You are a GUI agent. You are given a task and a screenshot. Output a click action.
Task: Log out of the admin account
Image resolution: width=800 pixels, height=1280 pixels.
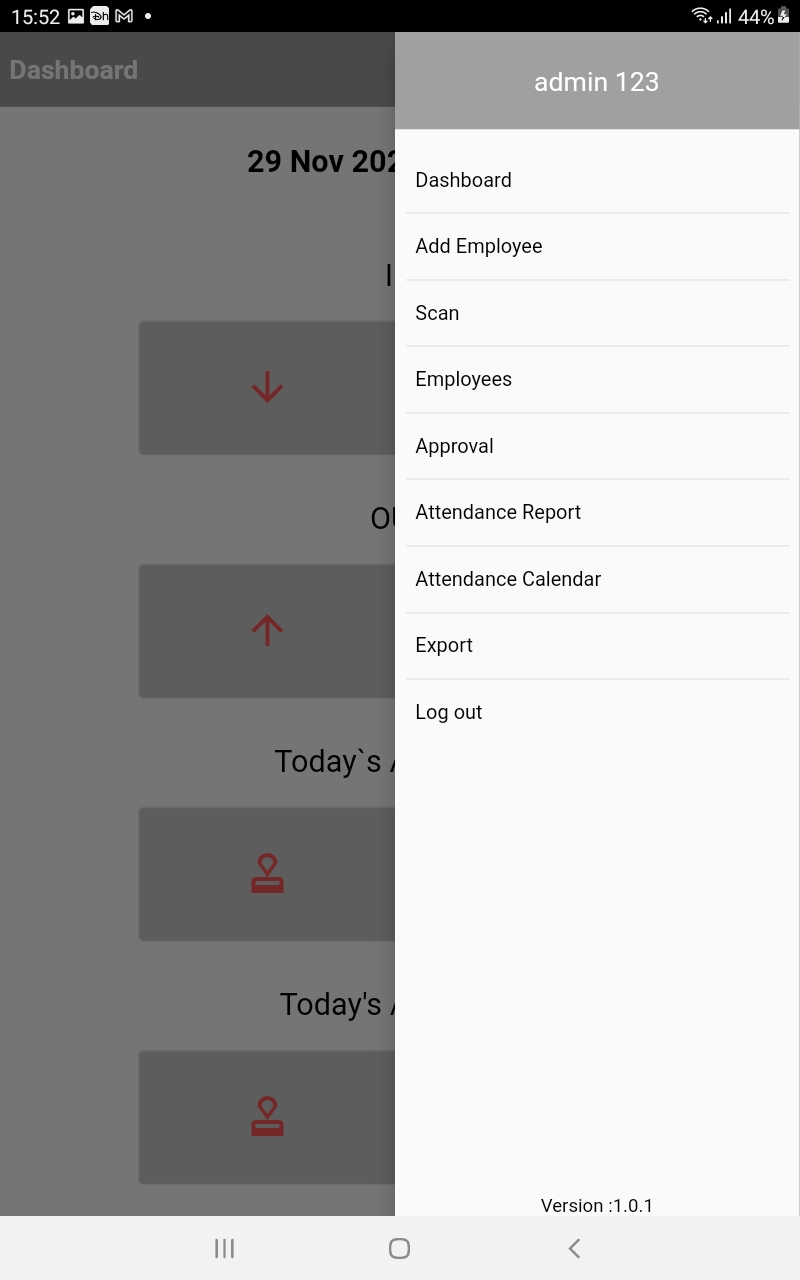tap(597, 712)
